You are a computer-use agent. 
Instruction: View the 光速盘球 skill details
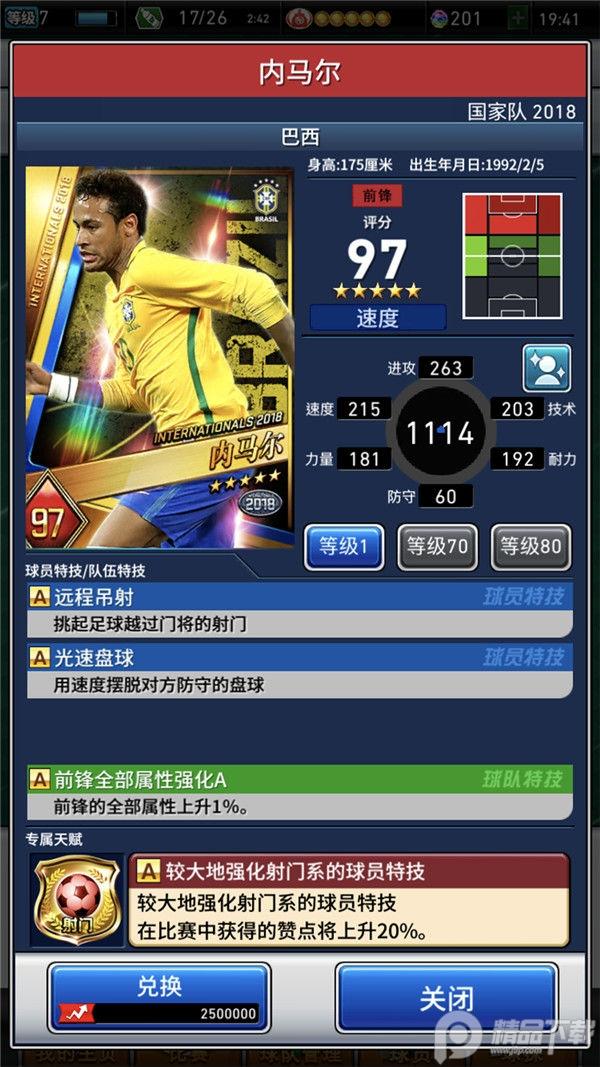tap(299, 670)
